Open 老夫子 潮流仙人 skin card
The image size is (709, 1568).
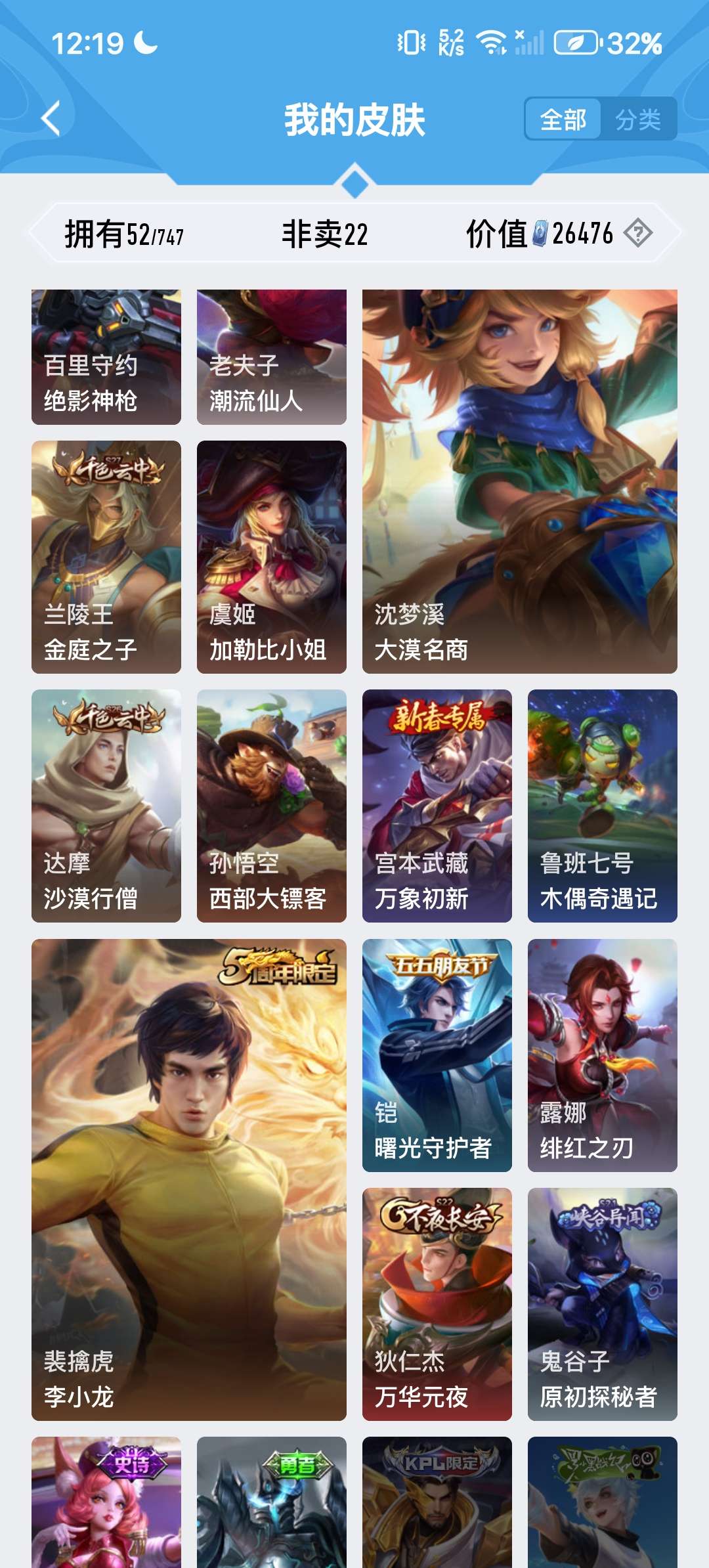point(272,357)
